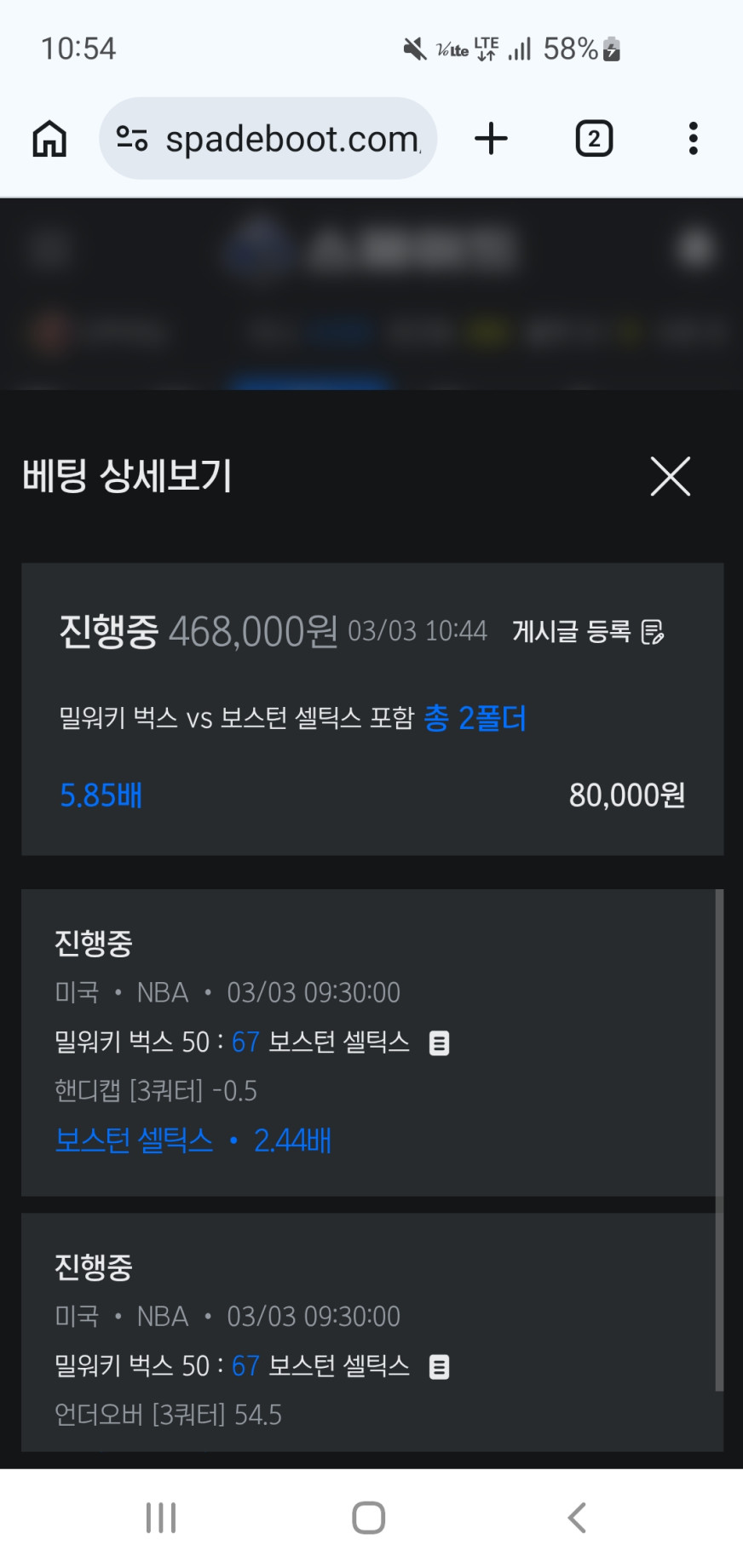Open score details icon in the 핸디캡 bet
The image size is (743, 1568).
[x=439, y=1042]
